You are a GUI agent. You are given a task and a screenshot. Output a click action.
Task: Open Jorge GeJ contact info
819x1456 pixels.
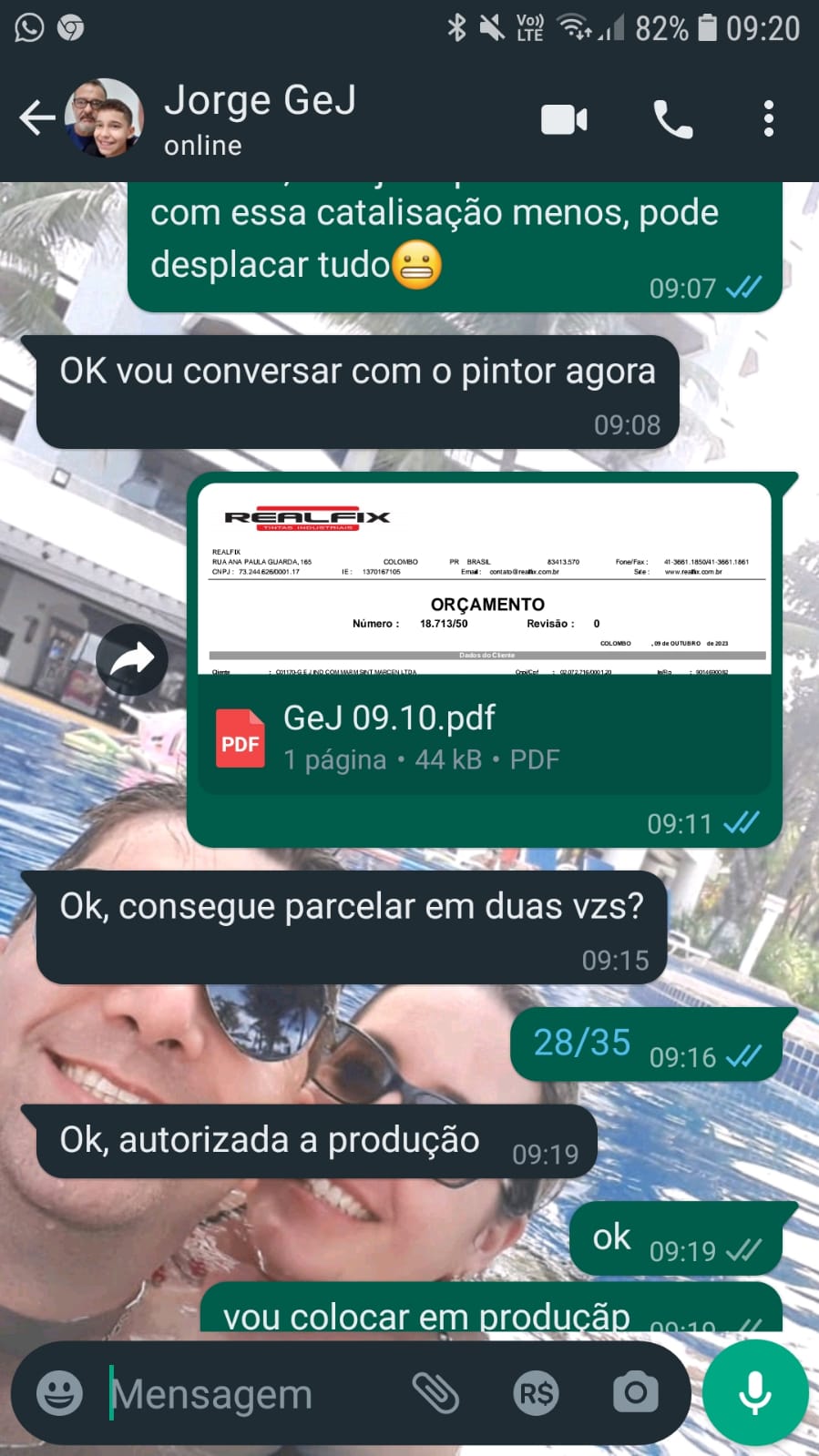[260, 118]
